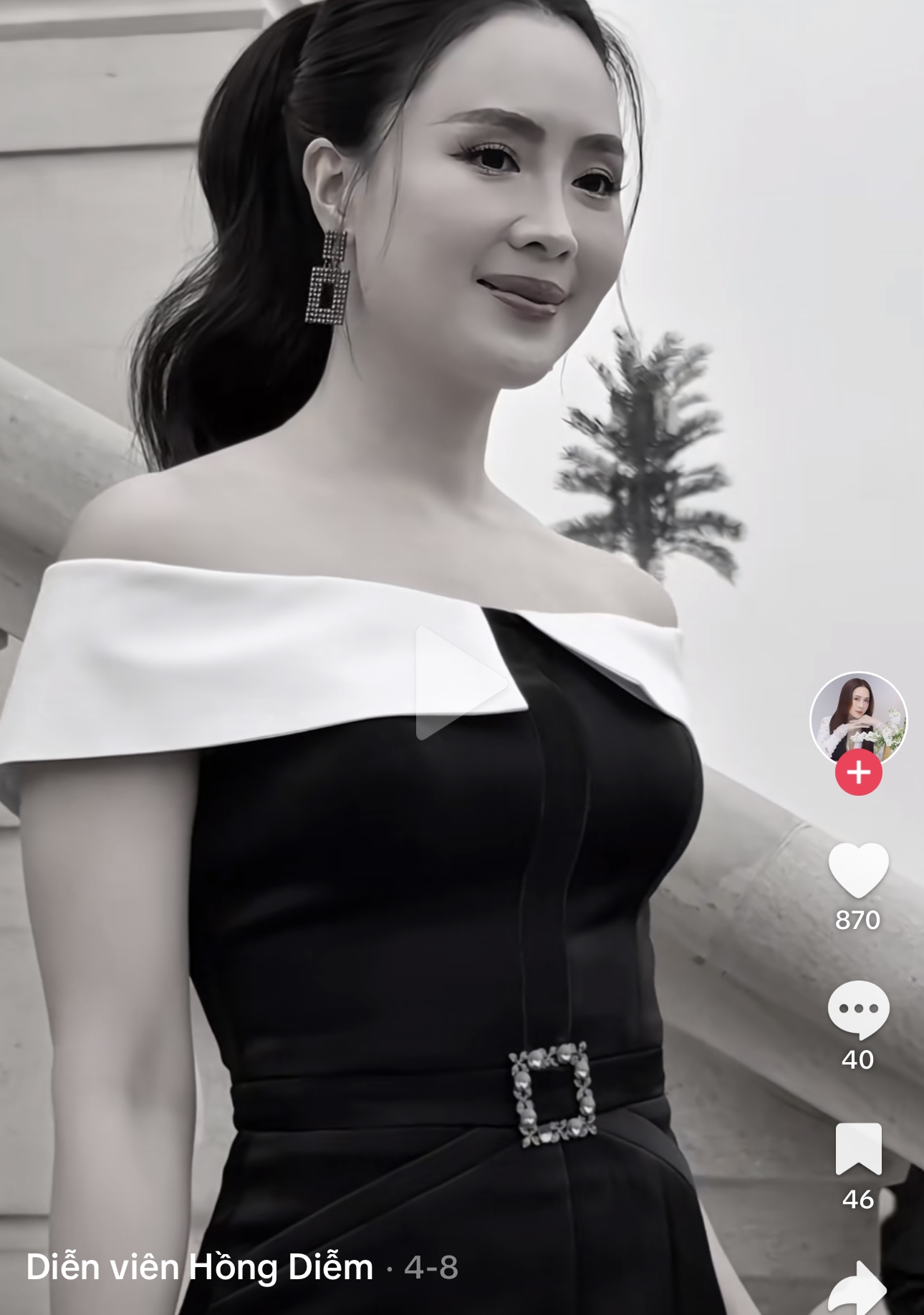
Task: Like this video with the heart icon
Action: (x=858, y=870)
